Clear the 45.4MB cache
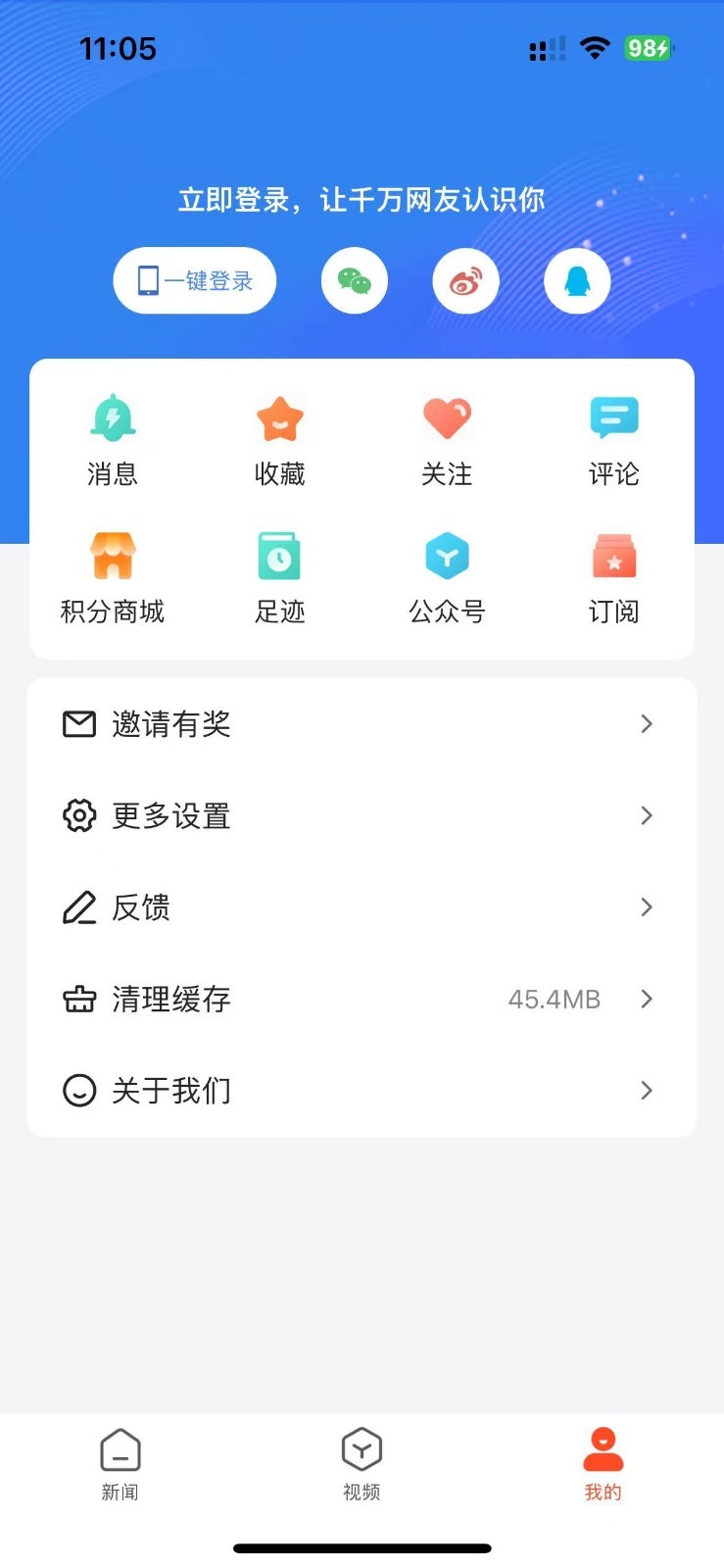The height and width of the screenshot is (1568, 724). (x=362, y=999)
